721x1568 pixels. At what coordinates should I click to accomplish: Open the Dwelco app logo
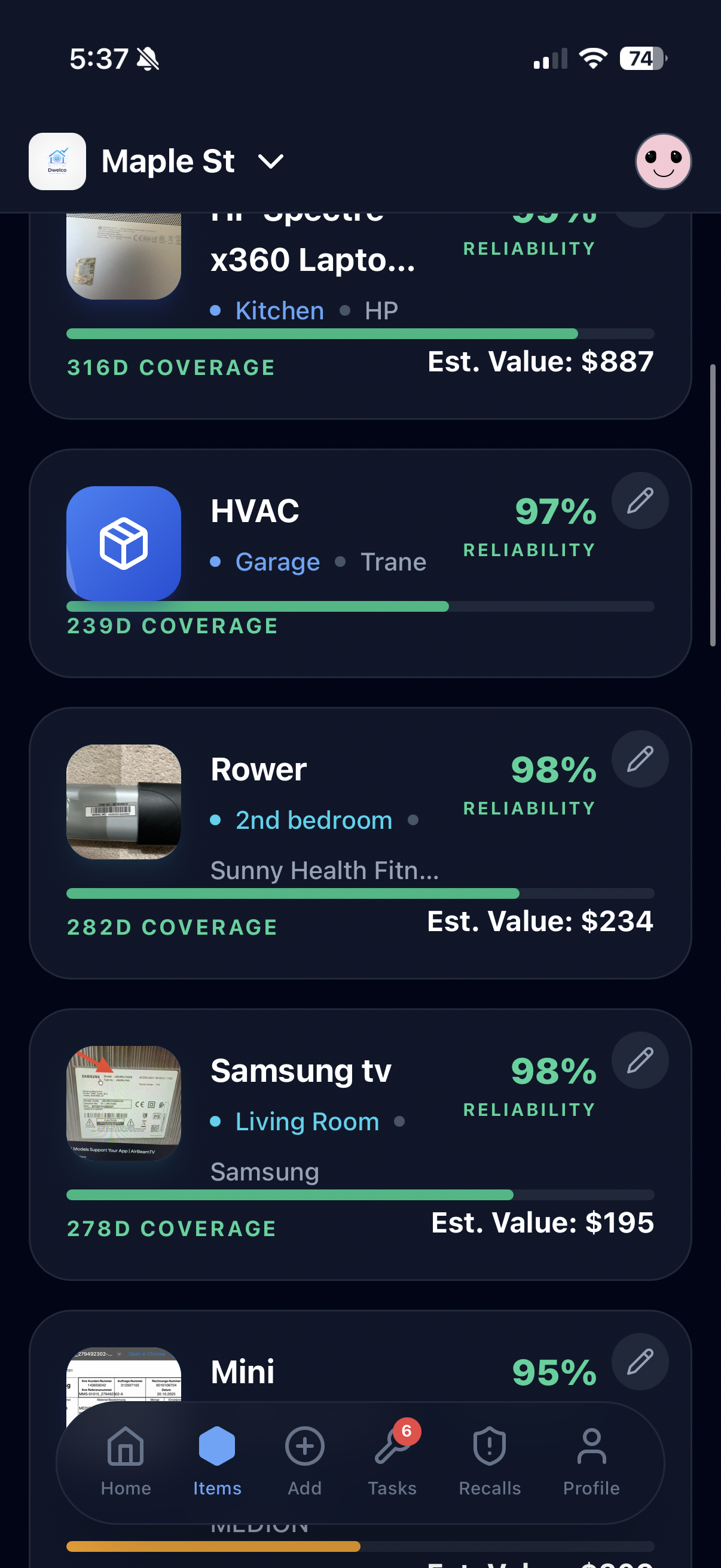click(57, 161)
